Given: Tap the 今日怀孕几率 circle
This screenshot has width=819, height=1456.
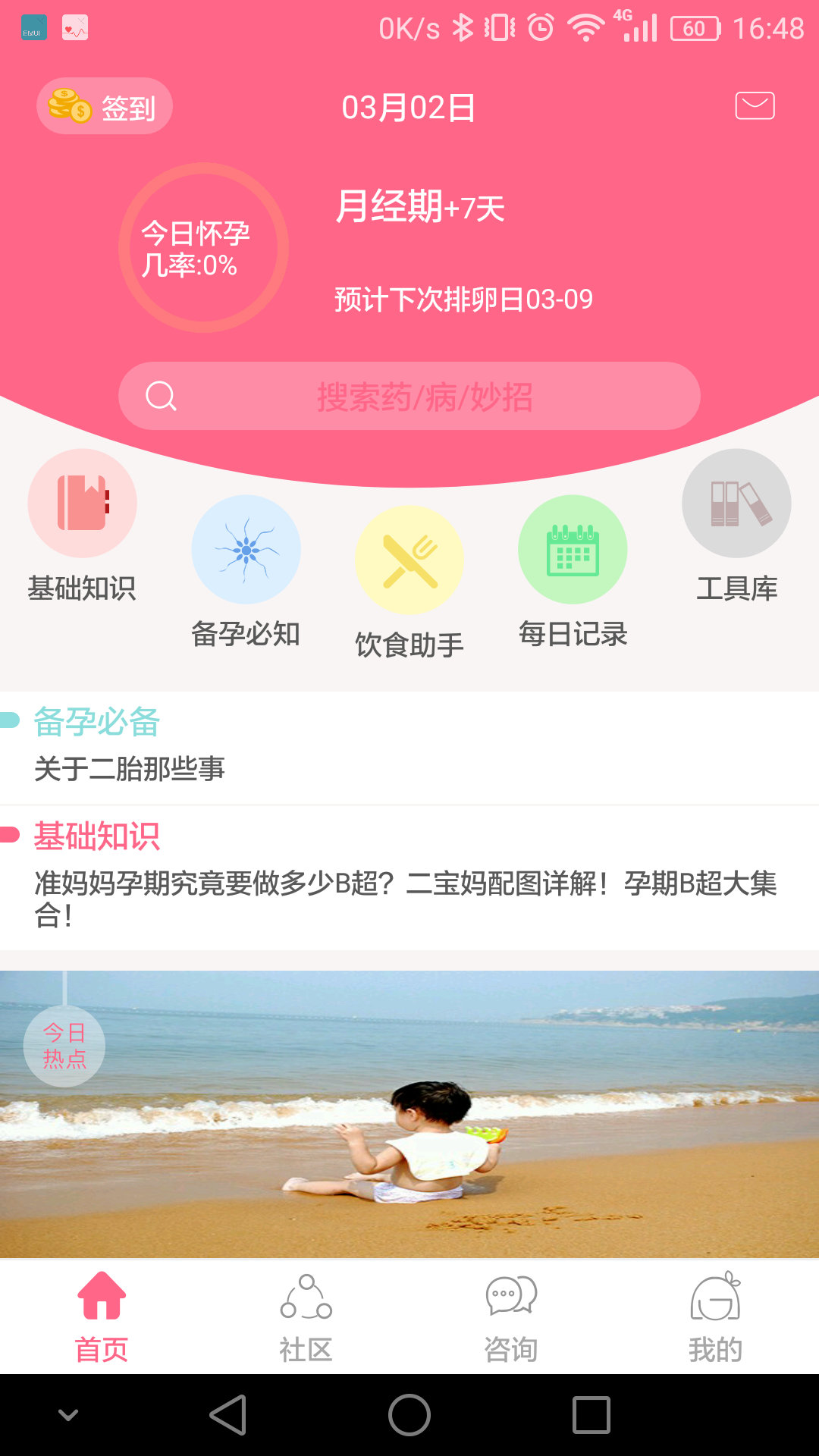Looking at the screenshot, I should [203, 248].
